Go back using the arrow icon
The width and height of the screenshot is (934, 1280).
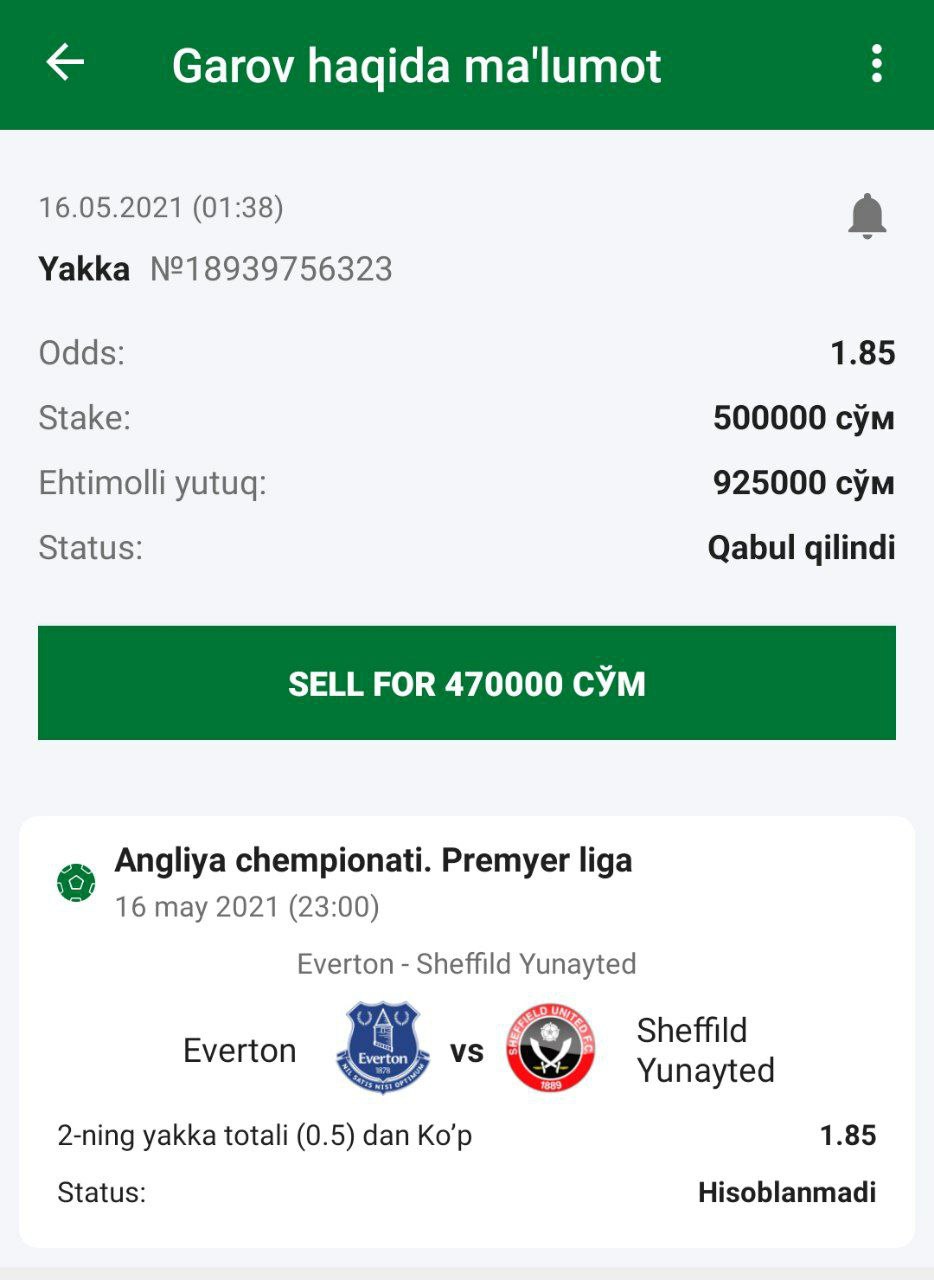point(65,63)
